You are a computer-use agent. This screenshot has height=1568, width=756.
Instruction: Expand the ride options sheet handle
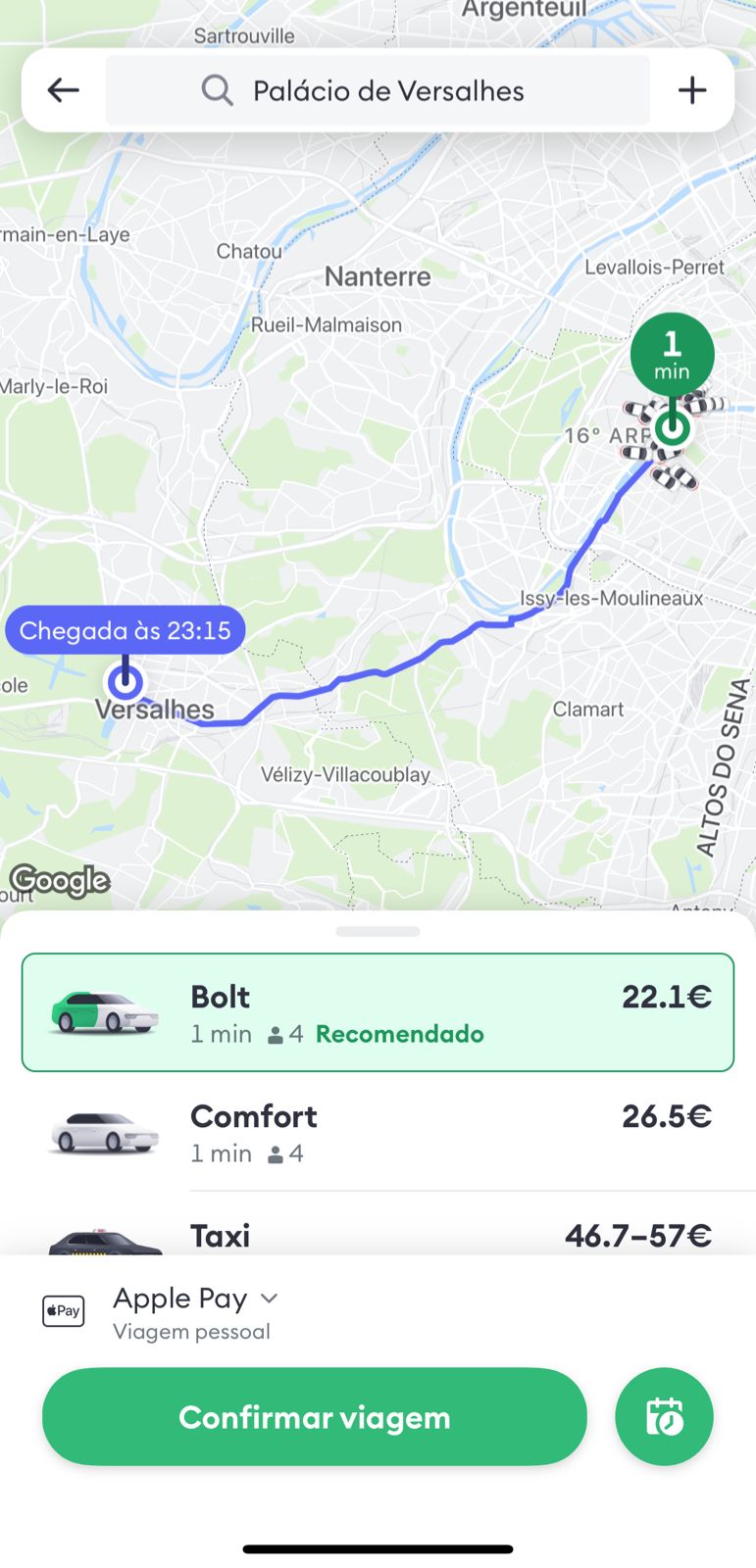[378, 932]
